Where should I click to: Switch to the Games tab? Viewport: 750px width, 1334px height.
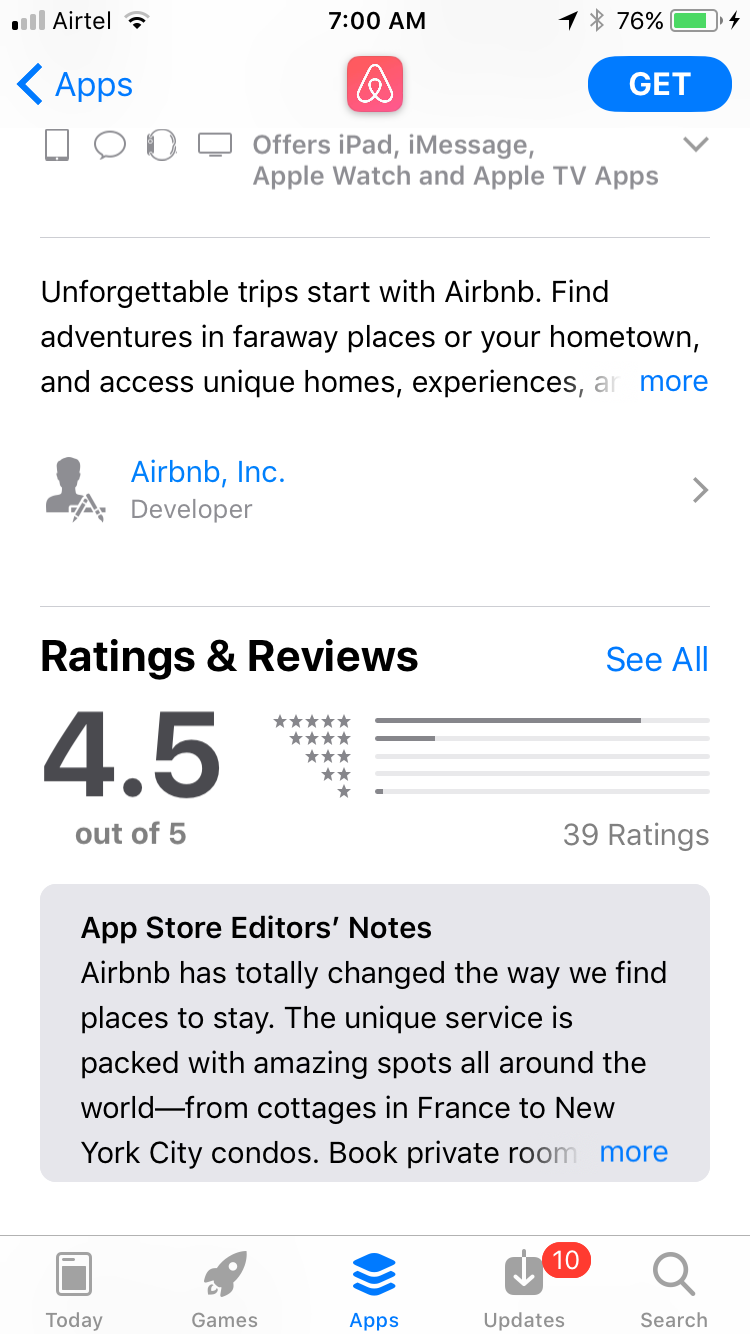click(224, 1289)
